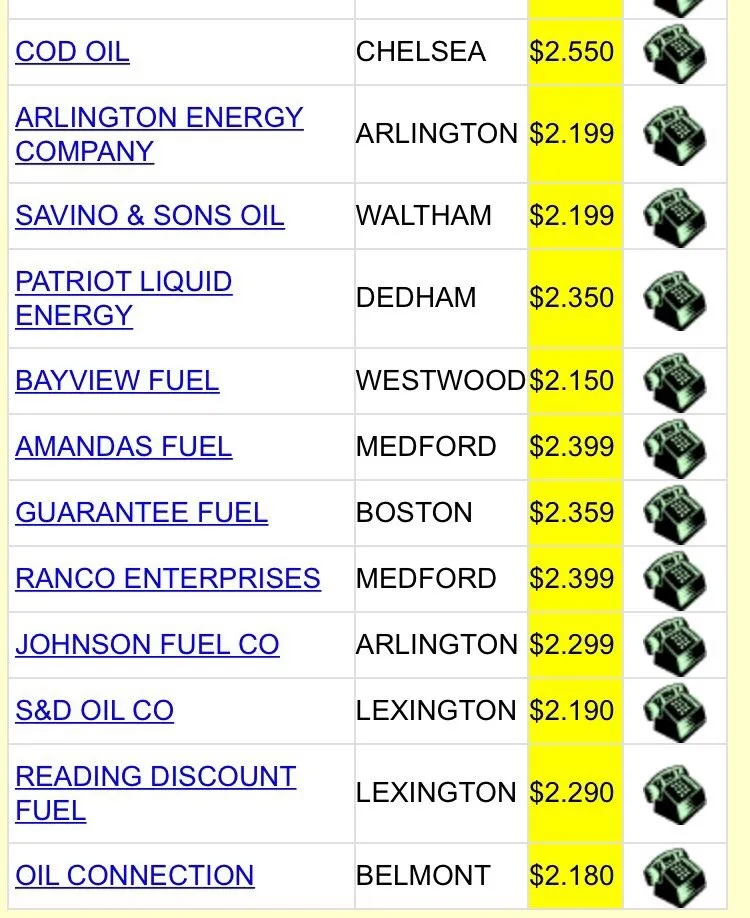Open the Ranco Enterprises link
Viewport: 750px width, 918px height.
(x=168, y=579)
